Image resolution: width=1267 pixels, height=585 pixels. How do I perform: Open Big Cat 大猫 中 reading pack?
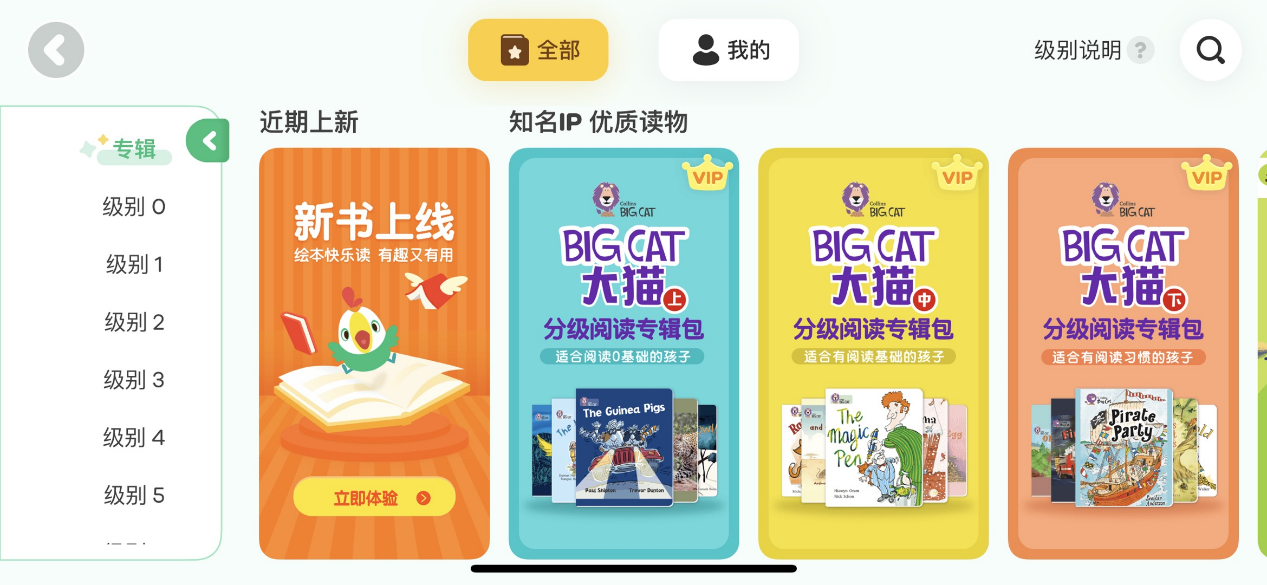(873, 353)
